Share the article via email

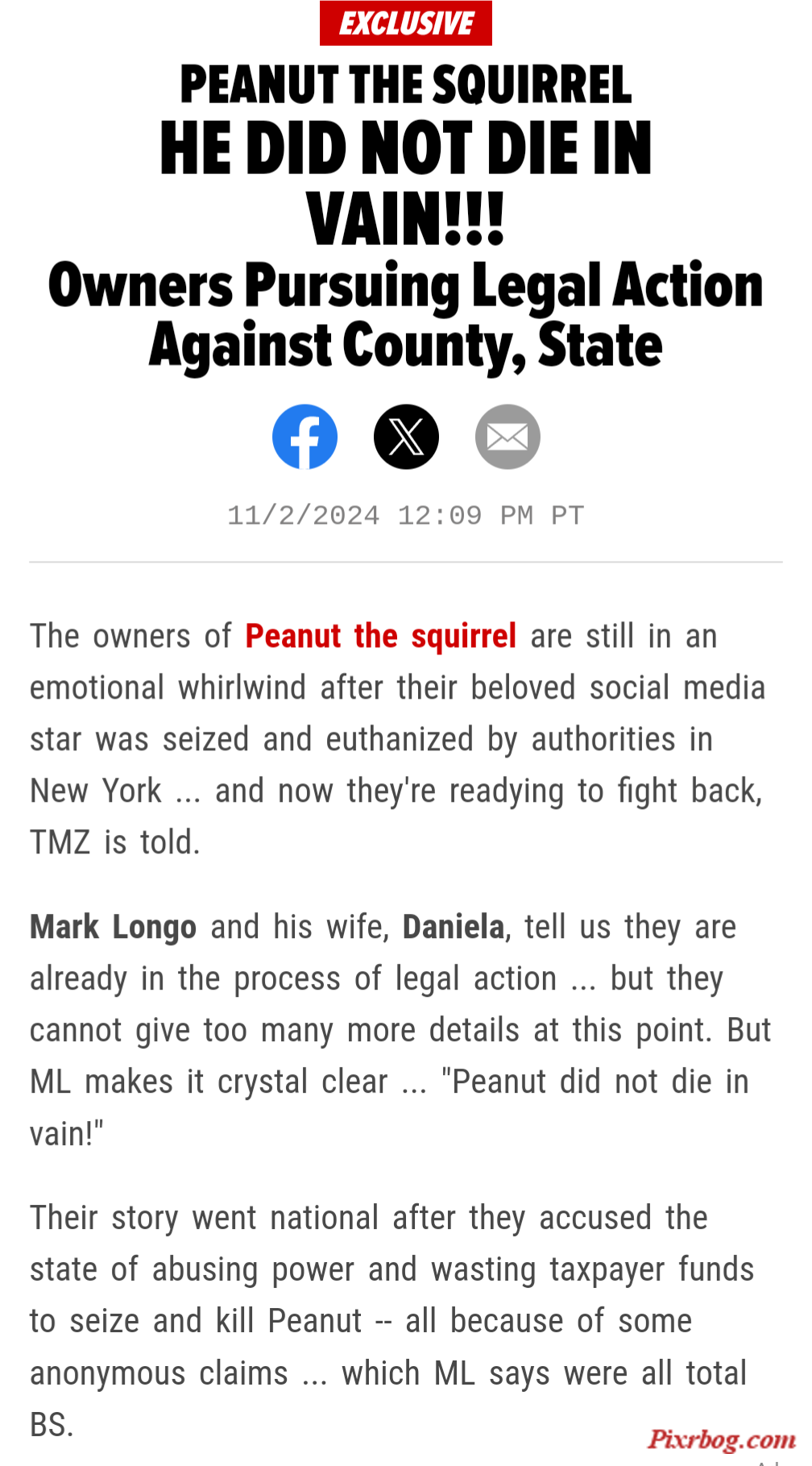(507, 437)
